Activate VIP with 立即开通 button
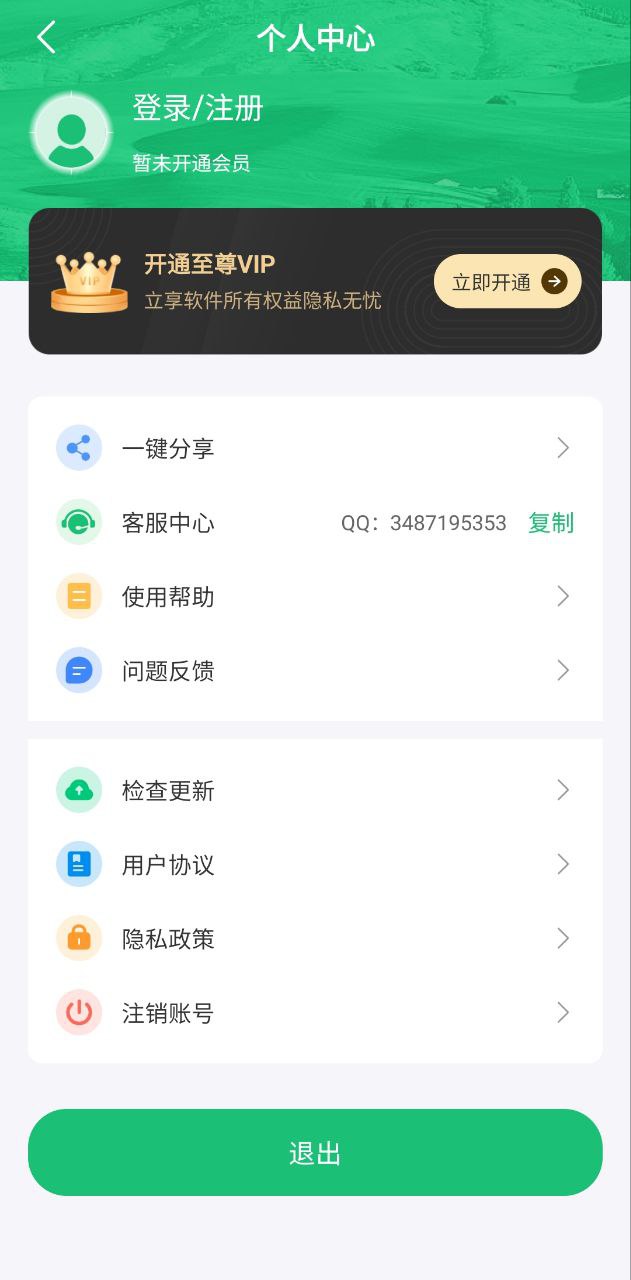Image resolution: width=631 pixels, height=1280 pixels. coord(507,282)
